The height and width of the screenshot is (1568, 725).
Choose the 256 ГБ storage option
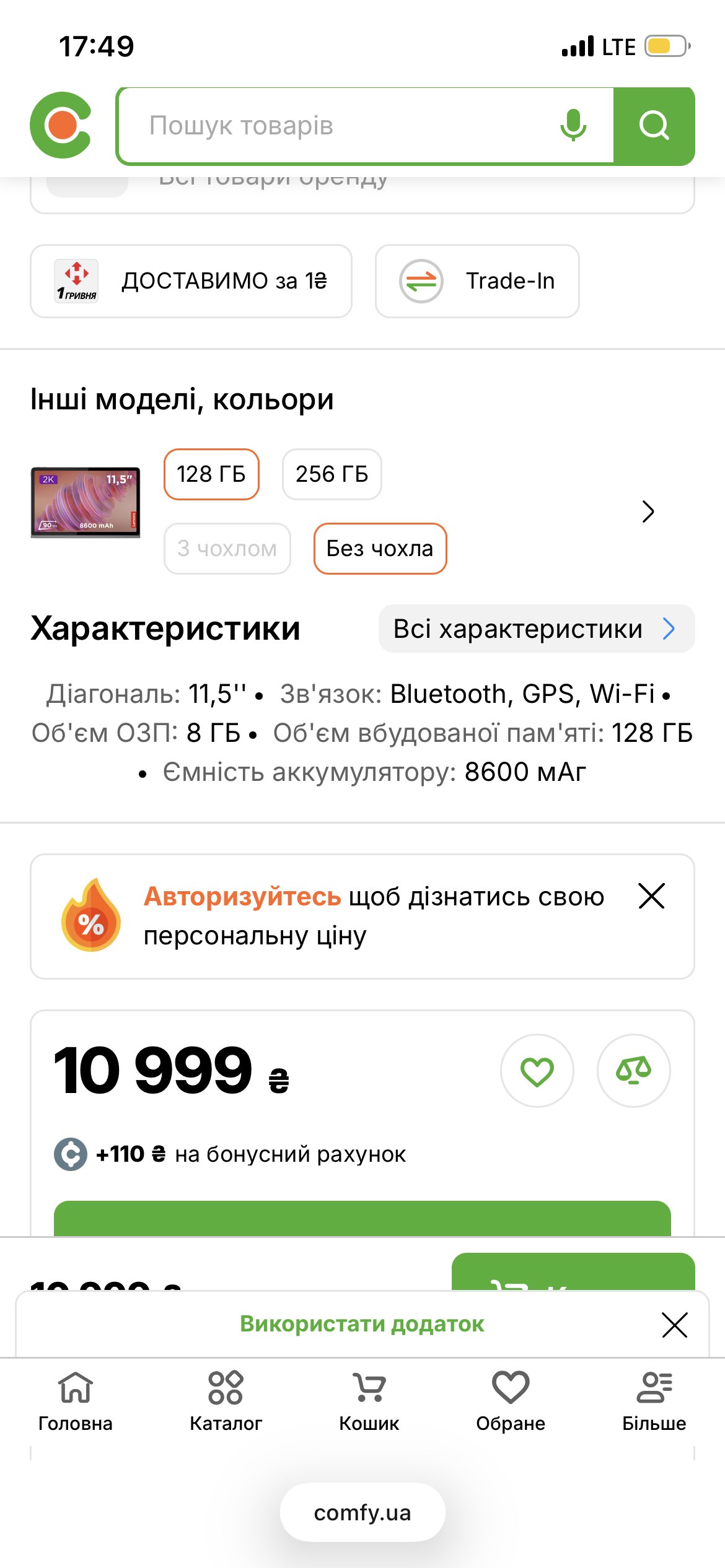332,474
